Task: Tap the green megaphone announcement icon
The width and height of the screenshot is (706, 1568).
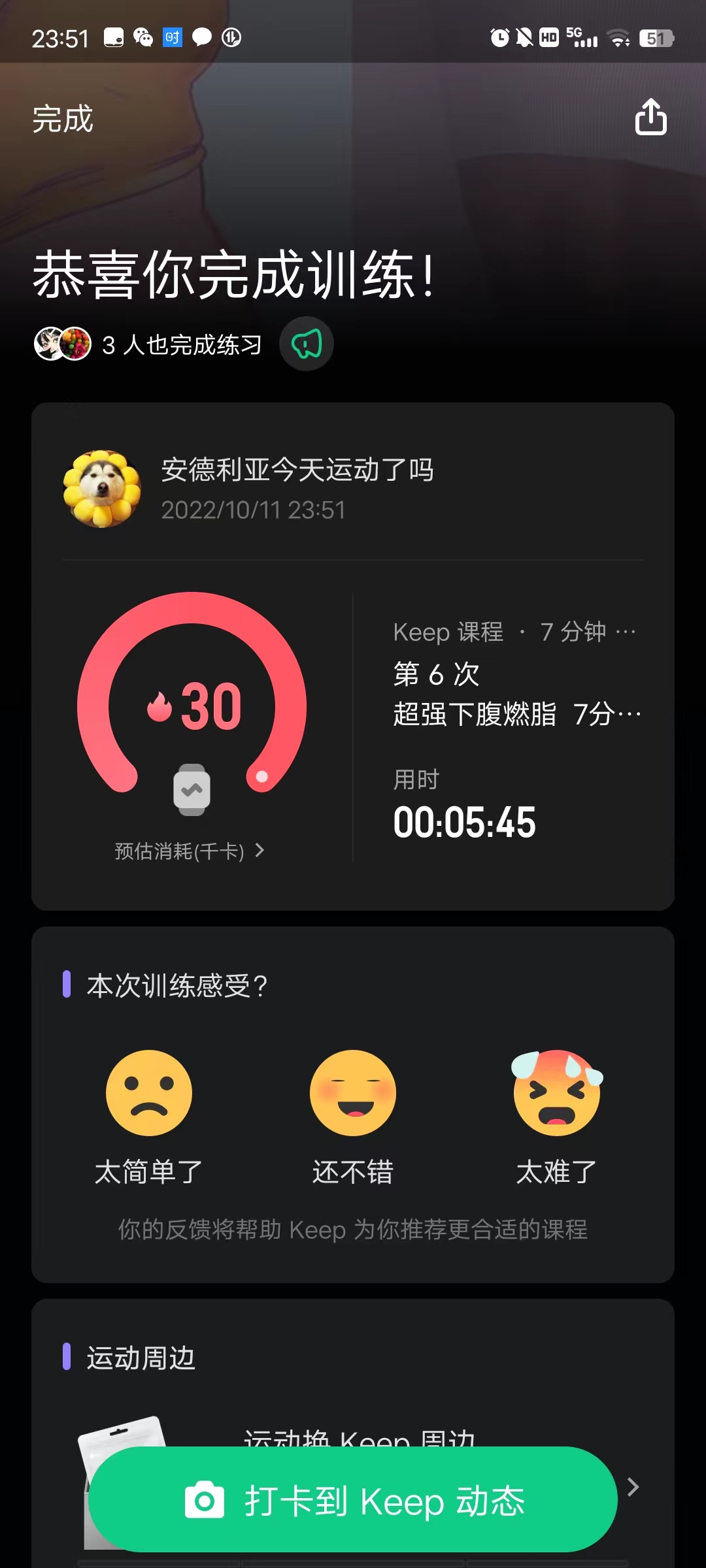Action: (305, 344)
